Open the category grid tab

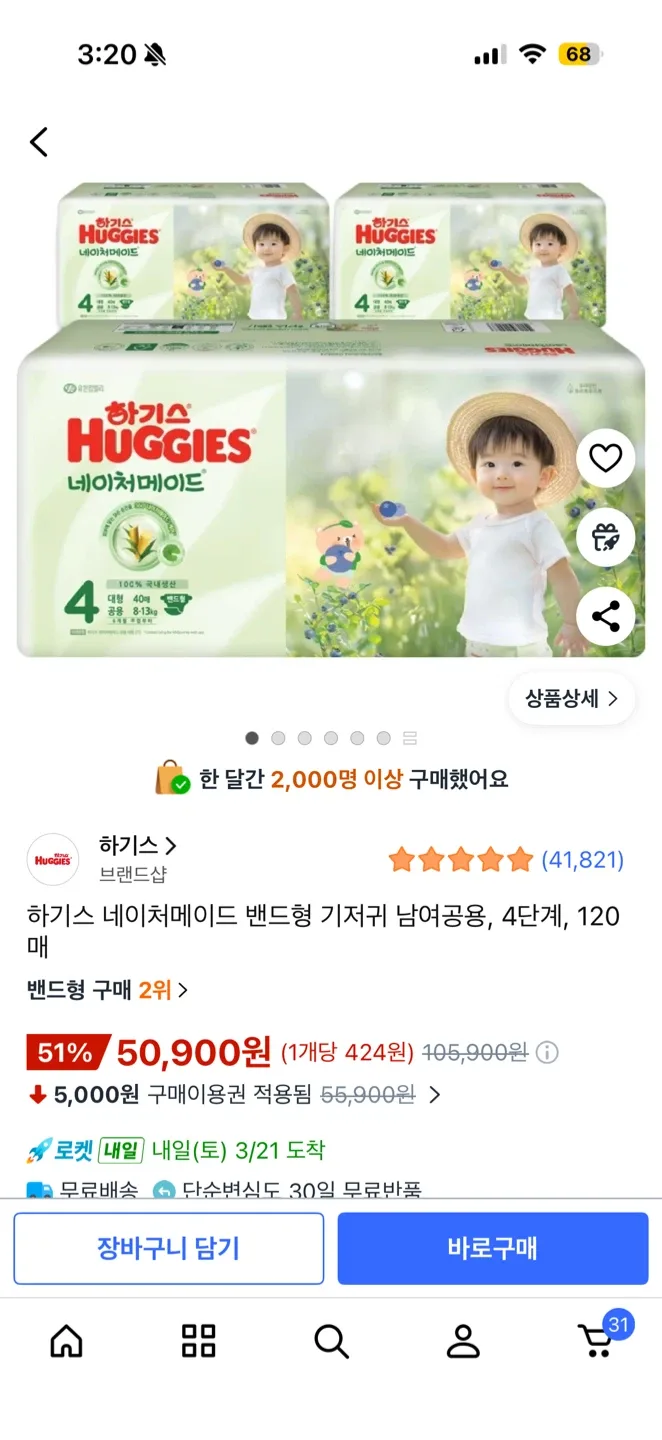click(x=198, y=1341)
